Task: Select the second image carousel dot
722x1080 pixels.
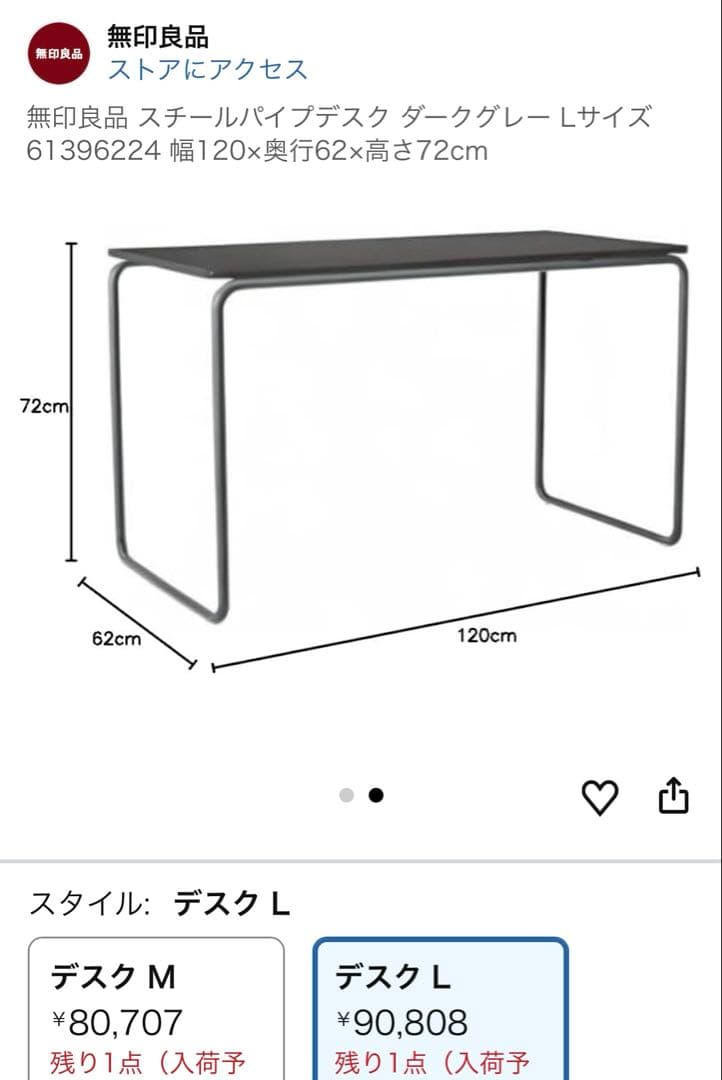Action: (375, 795)
